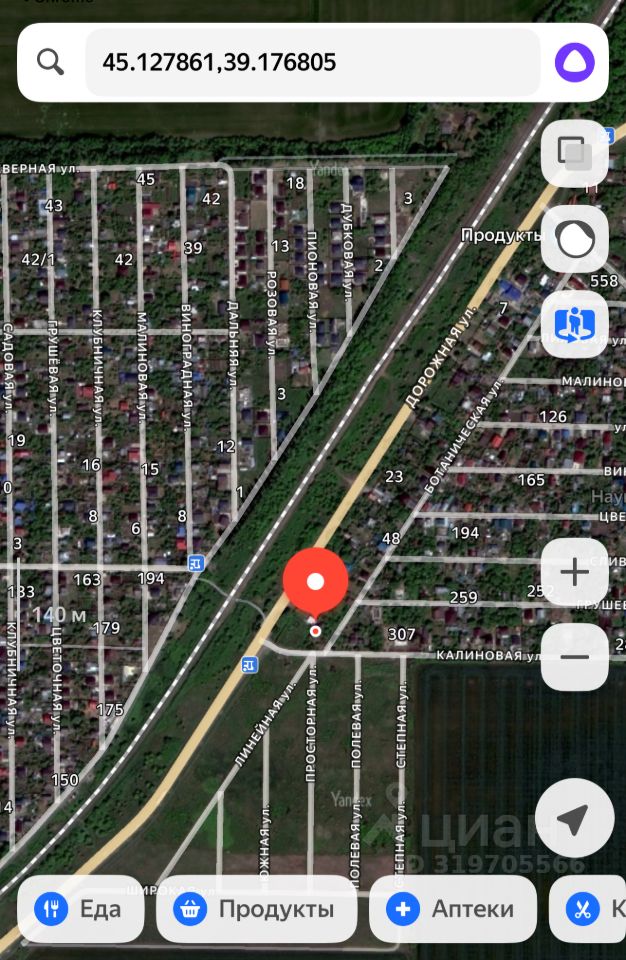Select the Аптеки category chip

453,909
